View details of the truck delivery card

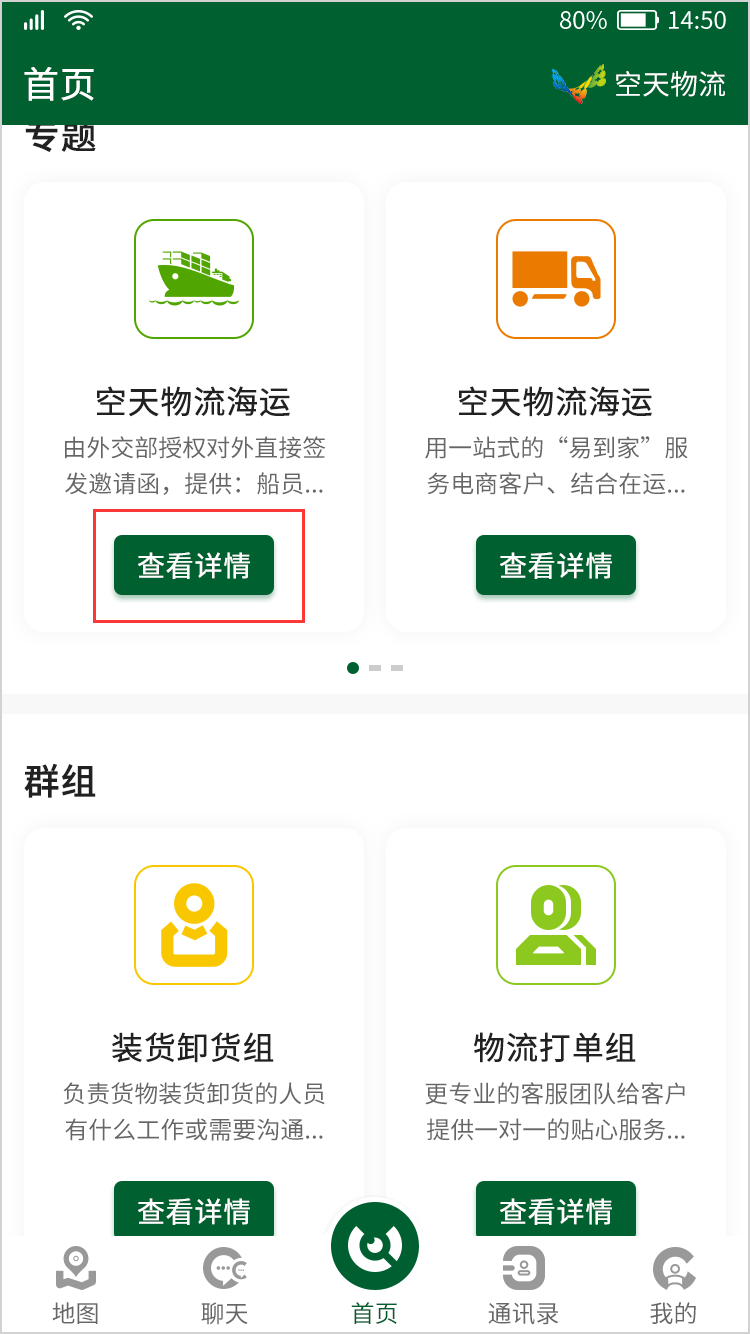pos(555,565)
